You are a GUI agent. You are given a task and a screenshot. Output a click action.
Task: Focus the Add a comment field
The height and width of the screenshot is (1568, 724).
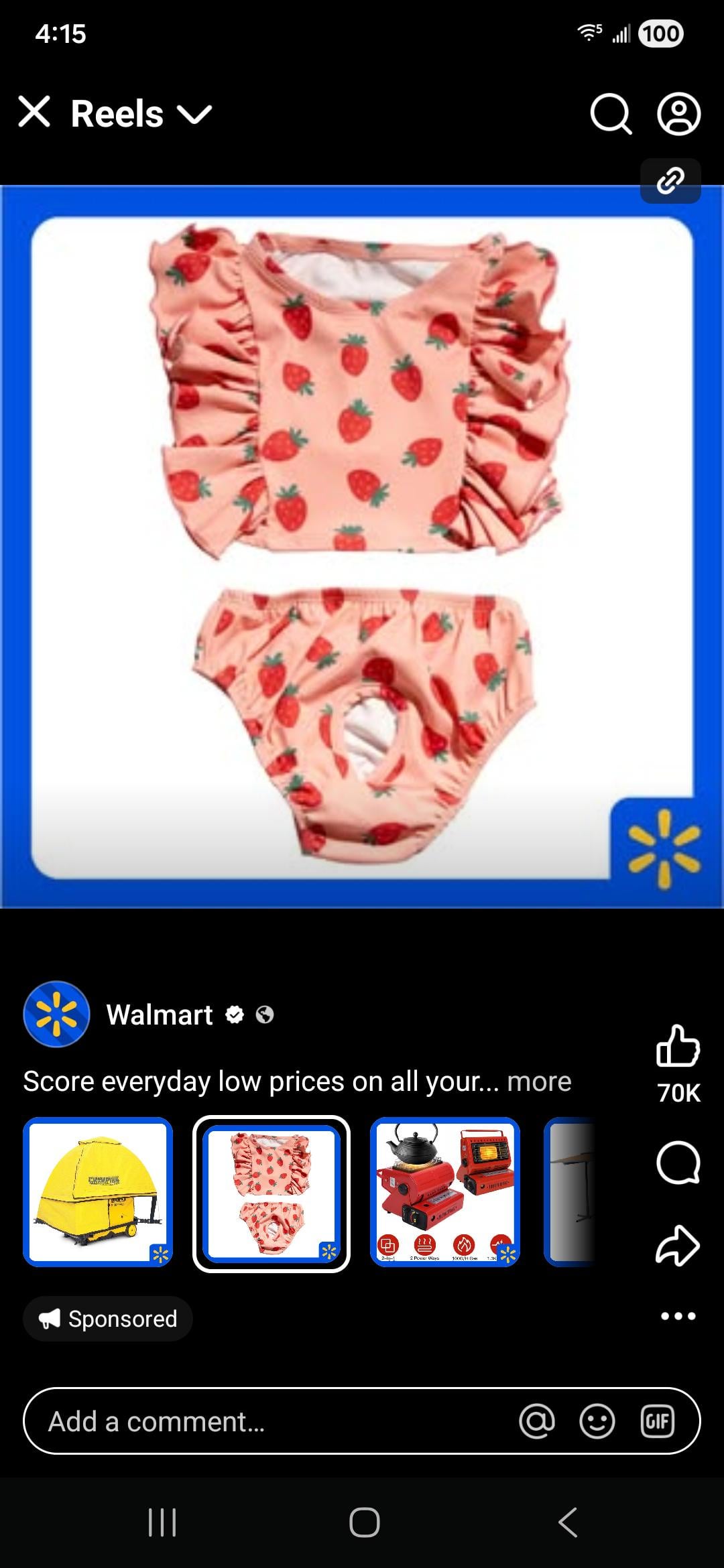[268, 1421]
